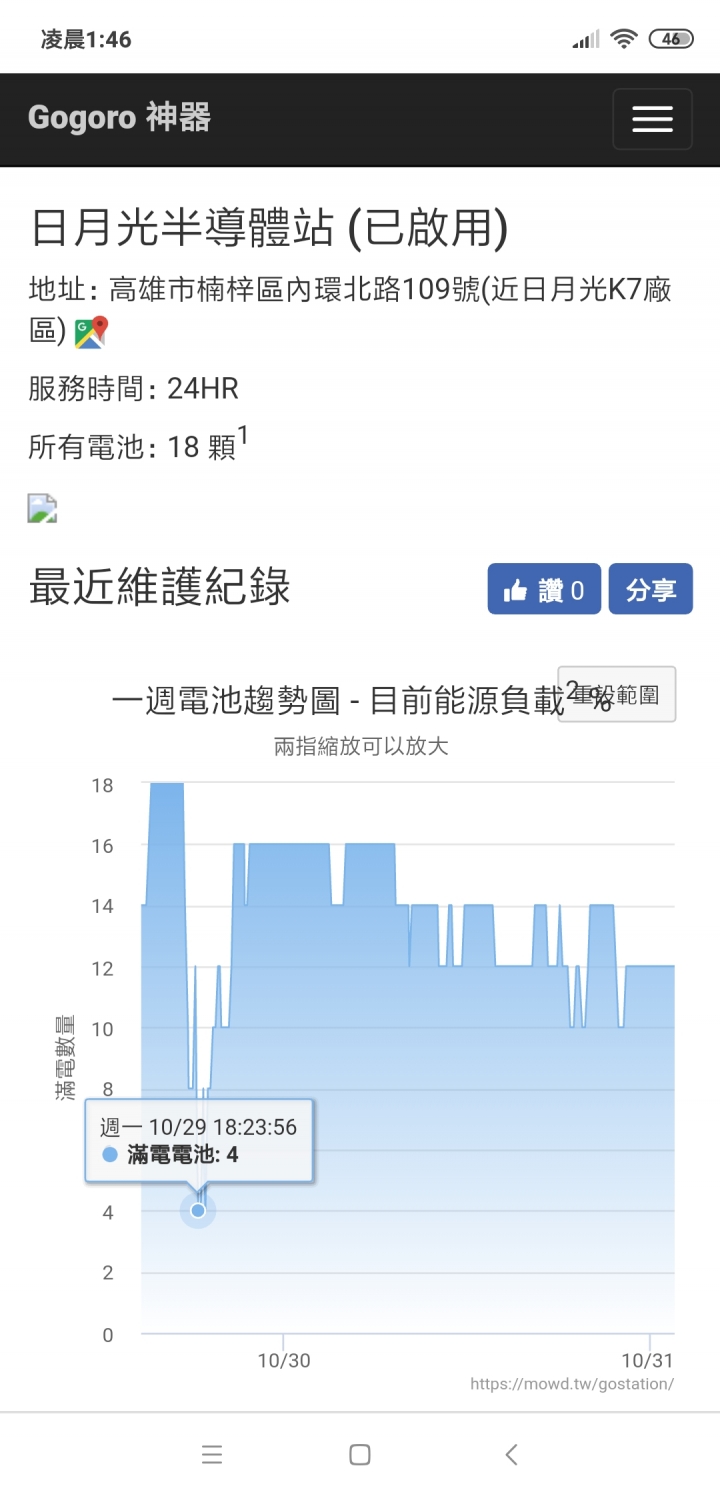Select the 10/29 18:23:56 data point
Screen dimensions: 720x1498
pos(198,1211)
